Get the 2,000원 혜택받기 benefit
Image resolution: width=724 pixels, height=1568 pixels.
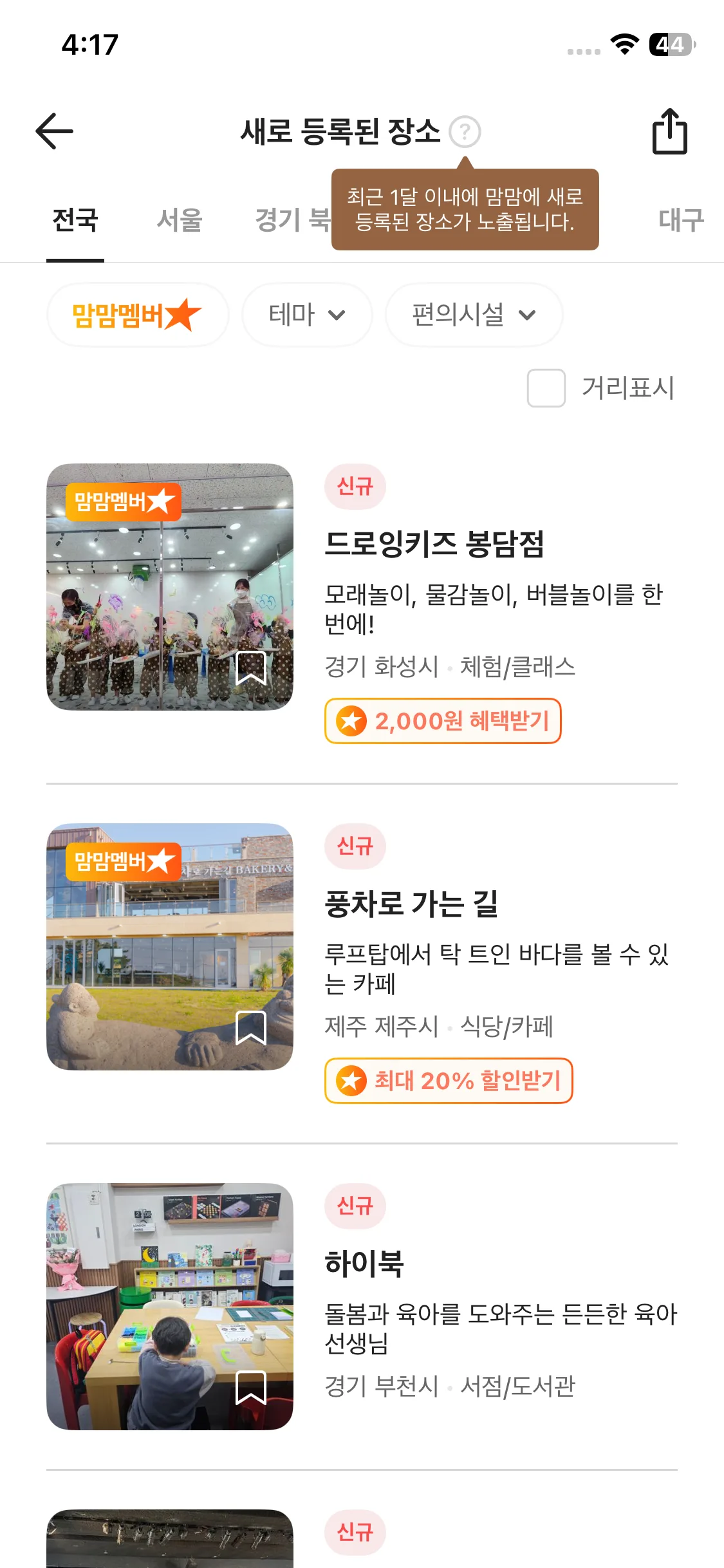coord(443,721)
